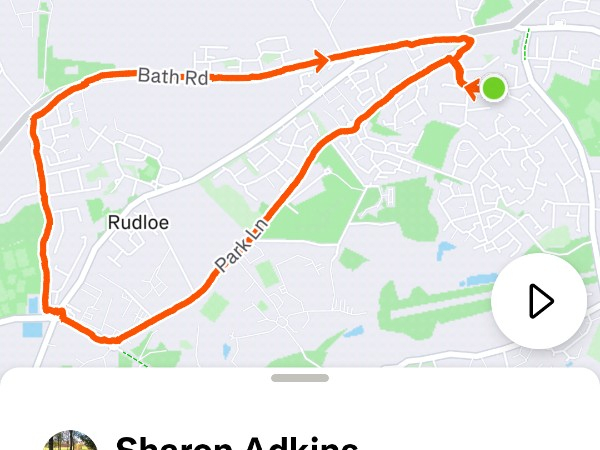600x450 pixels.
Task: Tap the bottom sheet drag handle
Action: pyautogui.click(x=299, y=378)
